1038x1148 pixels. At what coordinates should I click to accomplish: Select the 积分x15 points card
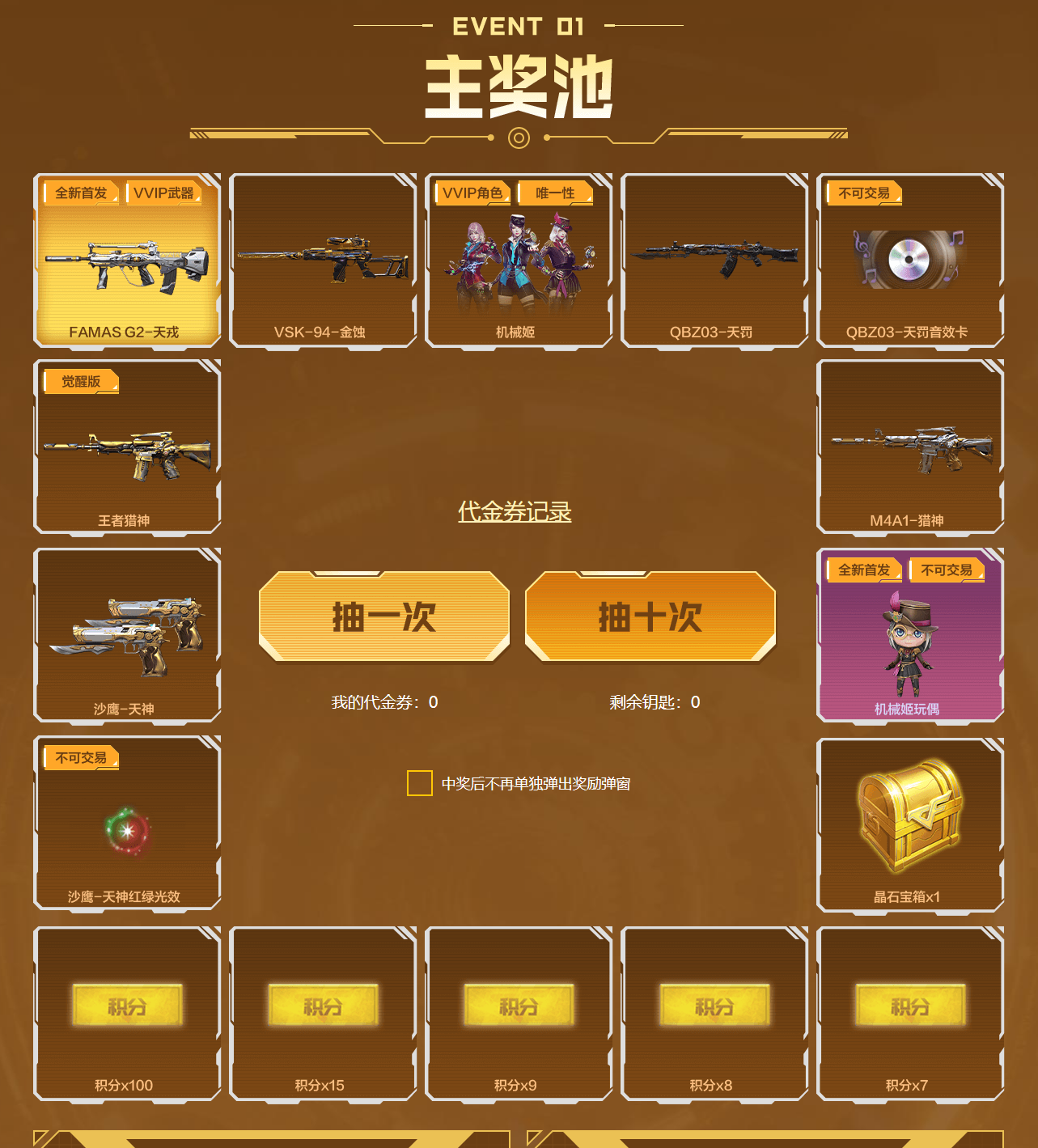[323, 1013]
